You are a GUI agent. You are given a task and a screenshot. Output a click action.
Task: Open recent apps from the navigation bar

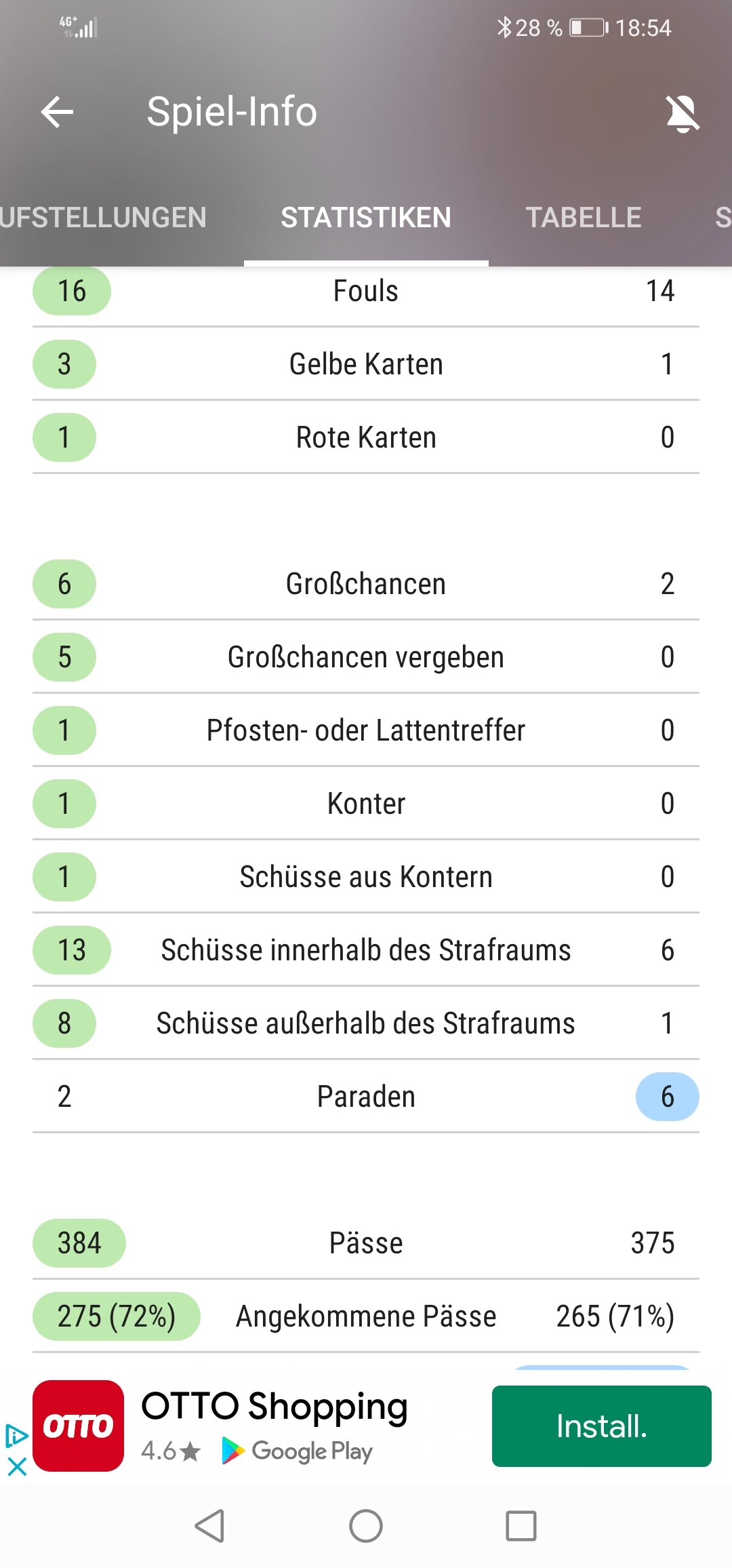pyautogui.click(x=521, y=1526)
